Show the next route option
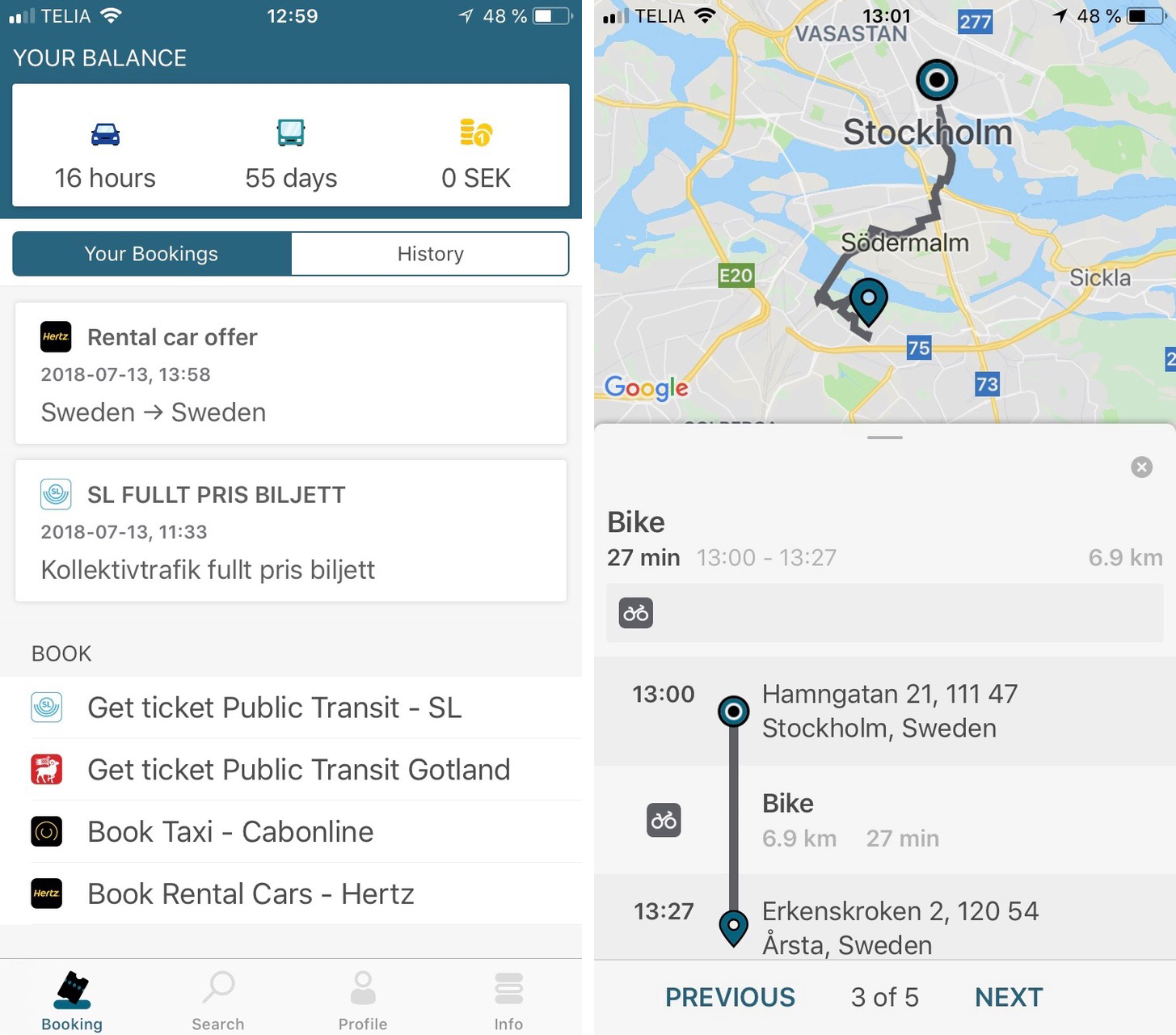 pos(1009,997)
